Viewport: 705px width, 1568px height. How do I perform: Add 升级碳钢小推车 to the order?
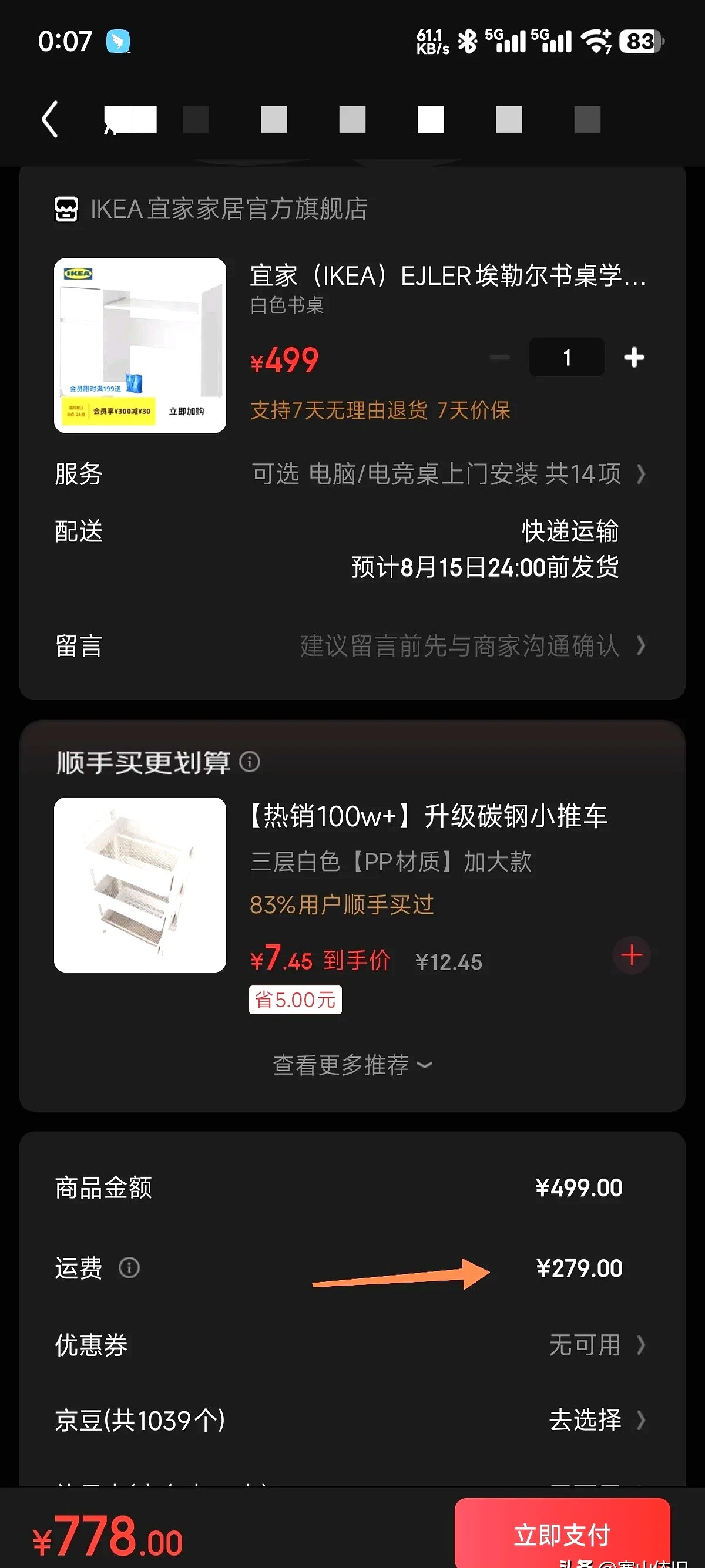point(632,955)
